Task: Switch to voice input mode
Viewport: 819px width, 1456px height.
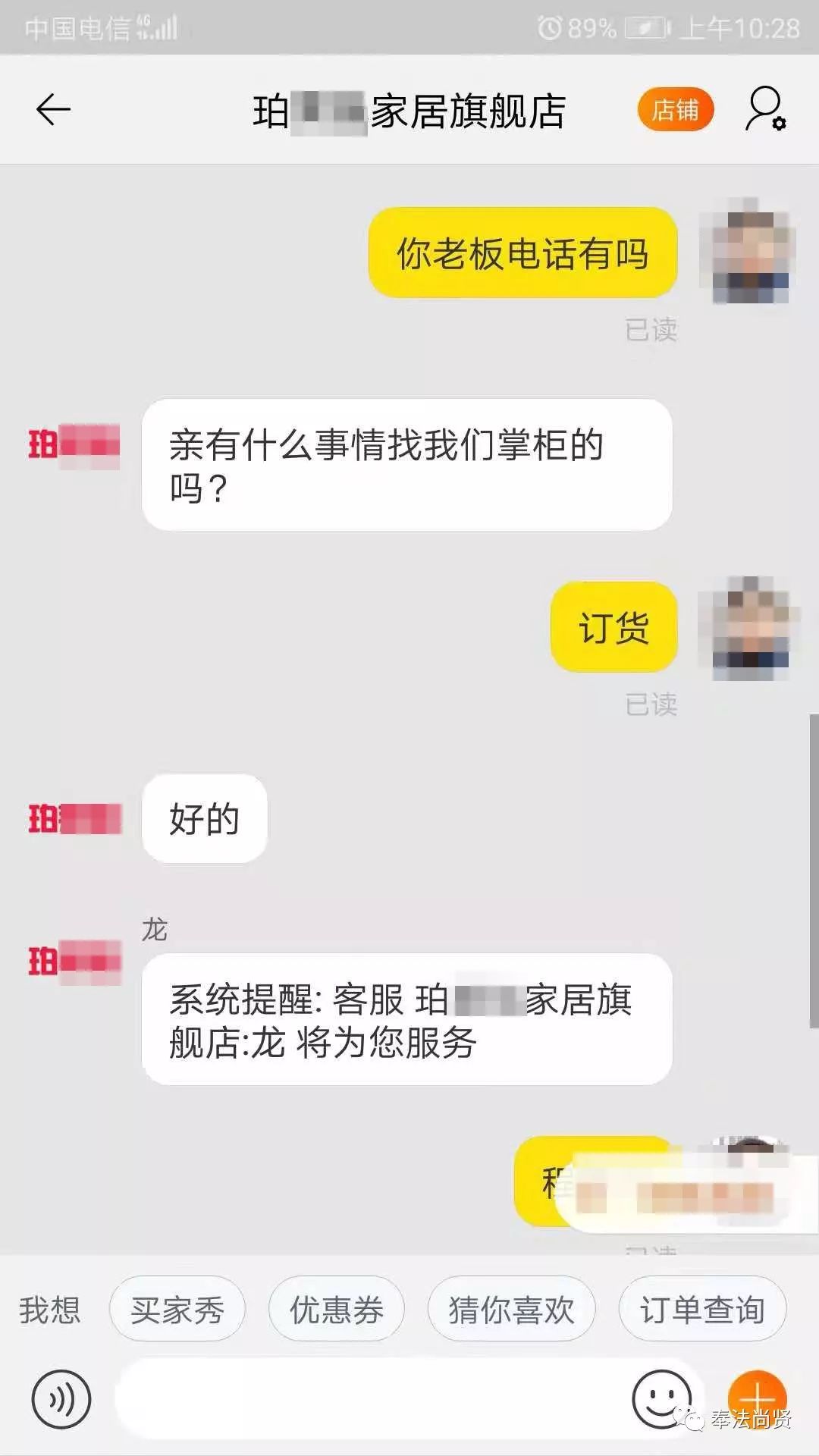Action: (x=61, y=1399)
